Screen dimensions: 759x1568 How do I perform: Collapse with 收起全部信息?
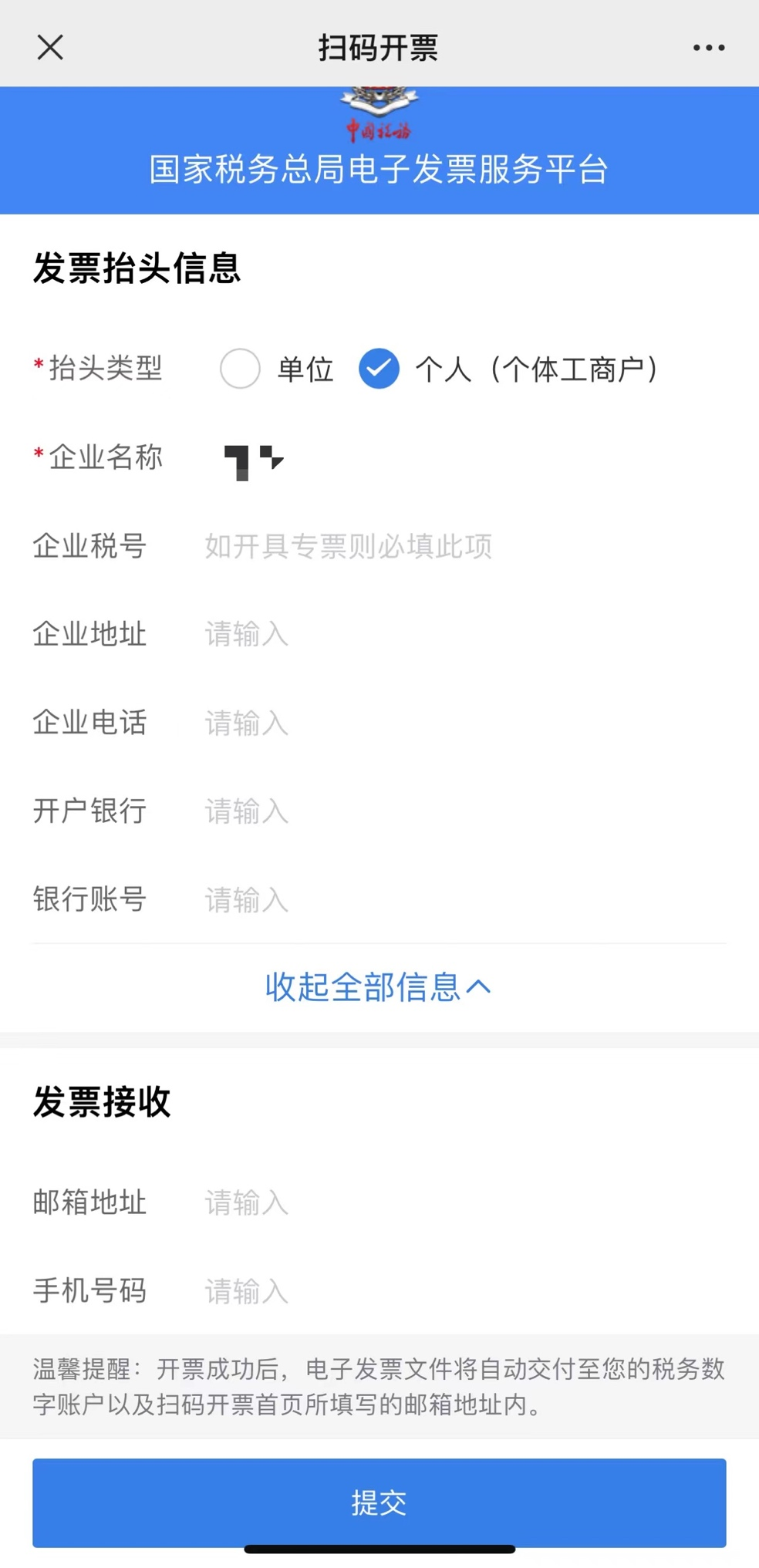[x=378, y=987]
